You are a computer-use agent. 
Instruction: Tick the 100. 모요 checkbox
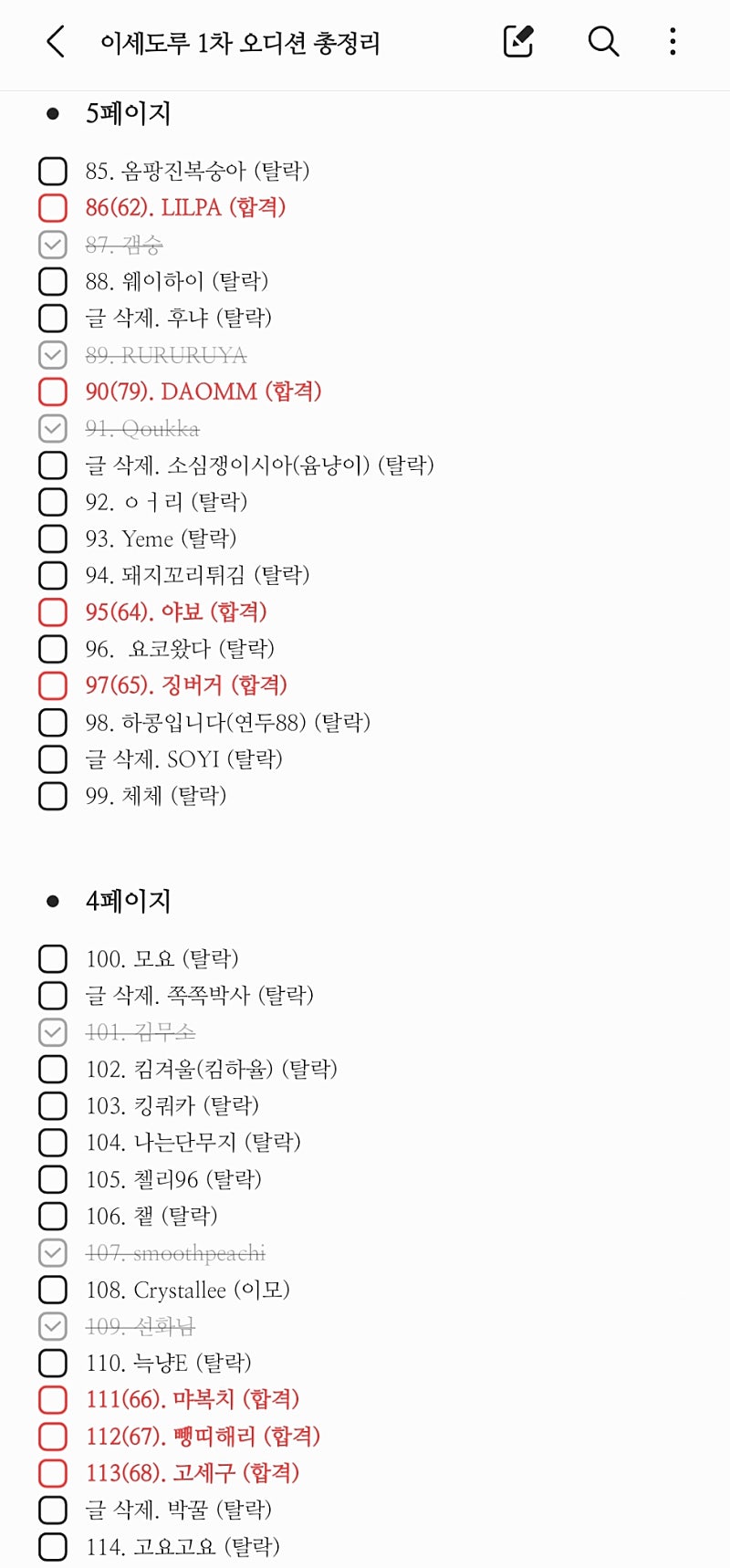(53, 958)
